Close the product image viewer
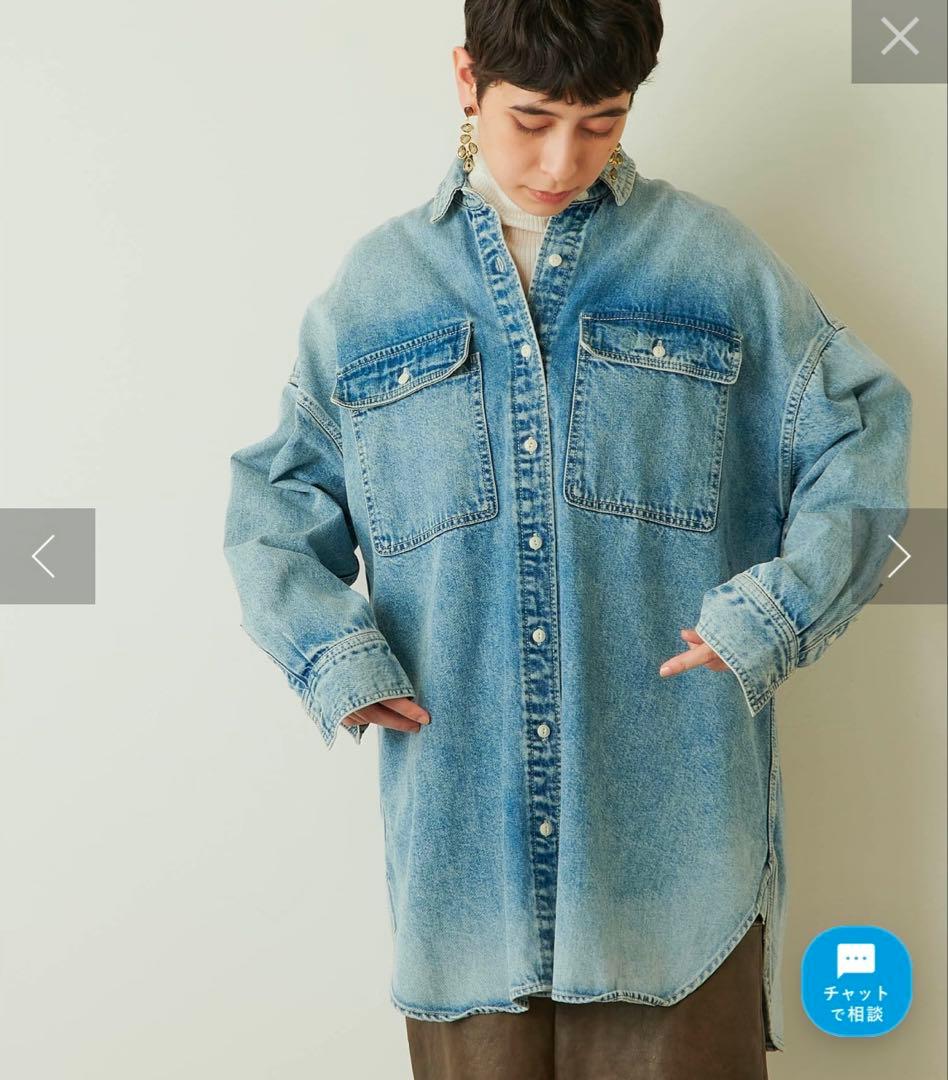Screen dimensions: 948x1080 coord(899,38)
